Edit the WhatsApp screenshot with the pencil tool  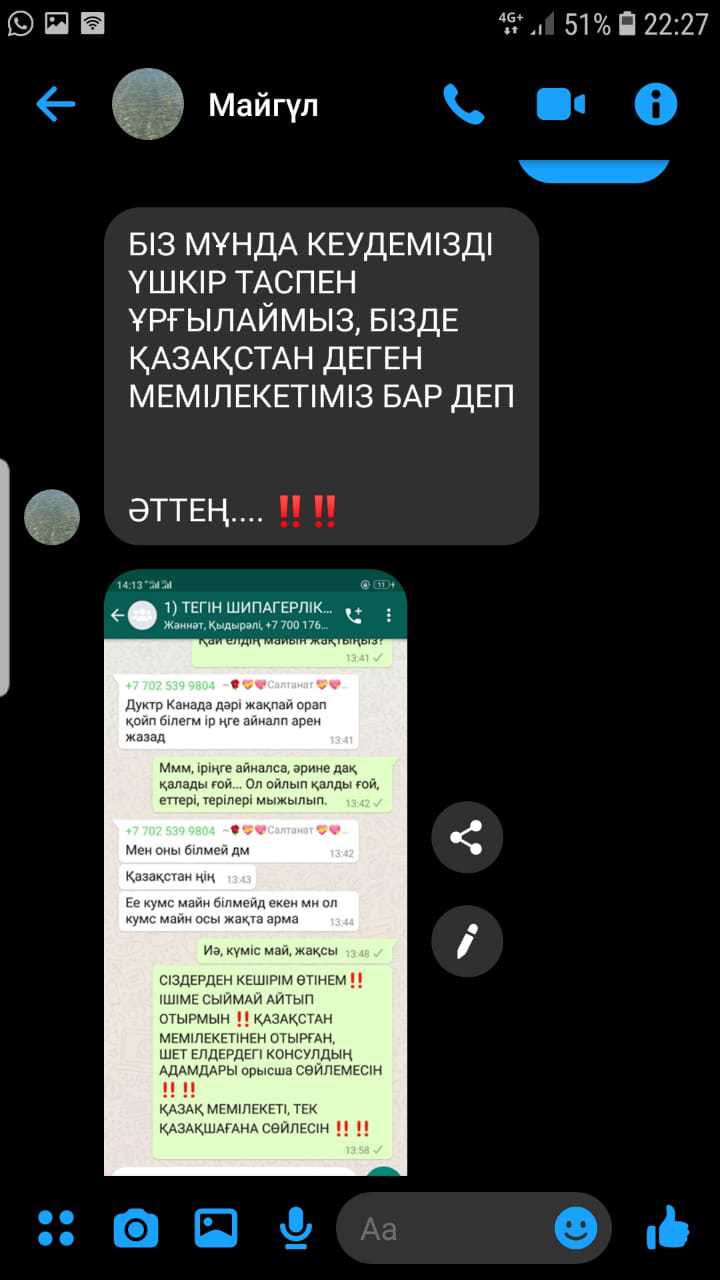pos(466,941)
